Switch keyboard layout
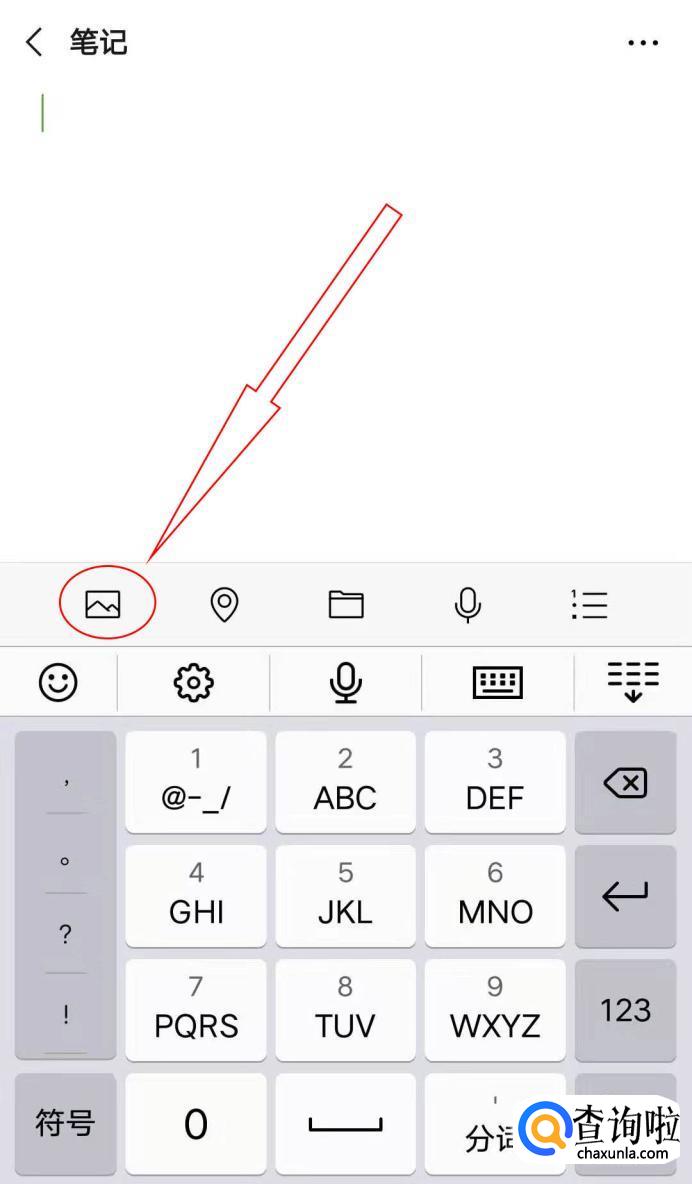The image size is (692, 1184). 498,682
